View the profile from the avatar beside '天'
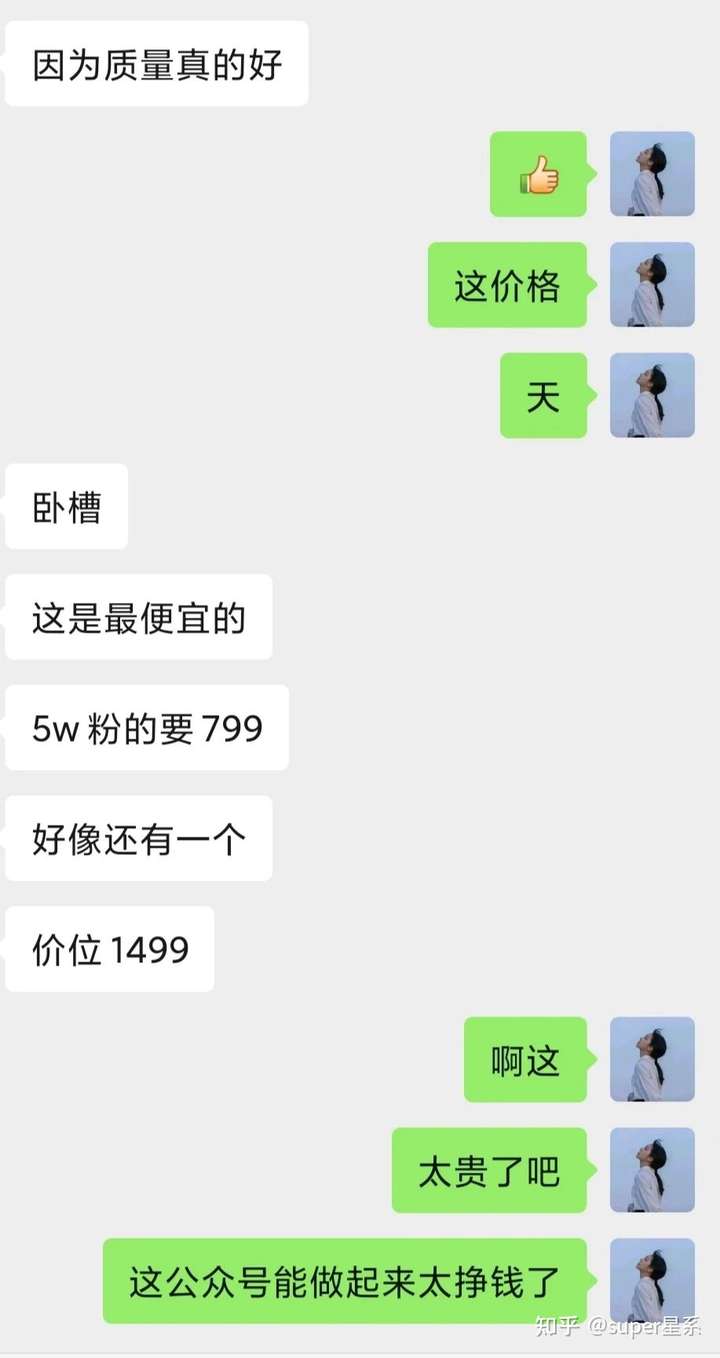The image size is (720, 1358). coord(652,395)
